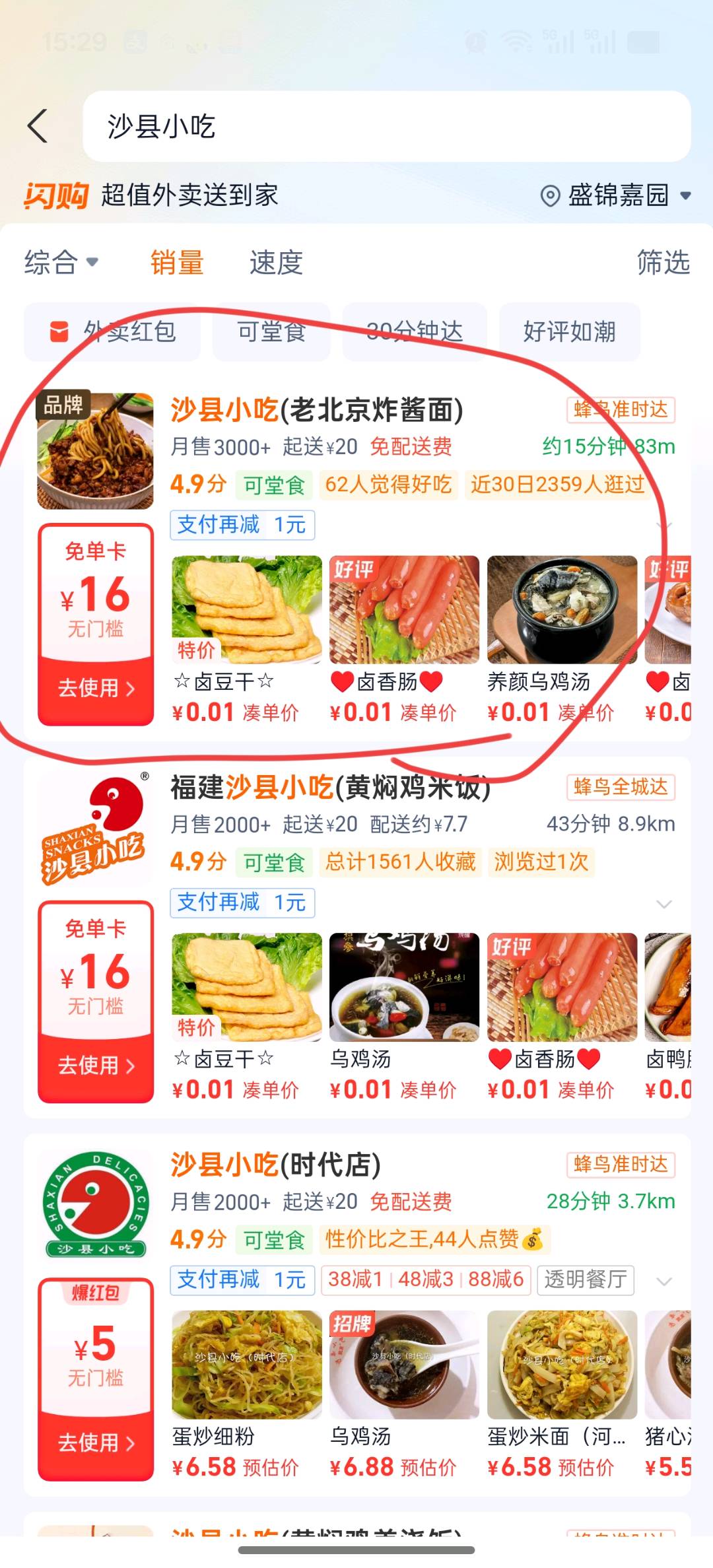The width and height of the screenshot is (713, 1568).
Task: Select the 可堂食 filter chip
Action: (271, 331)
